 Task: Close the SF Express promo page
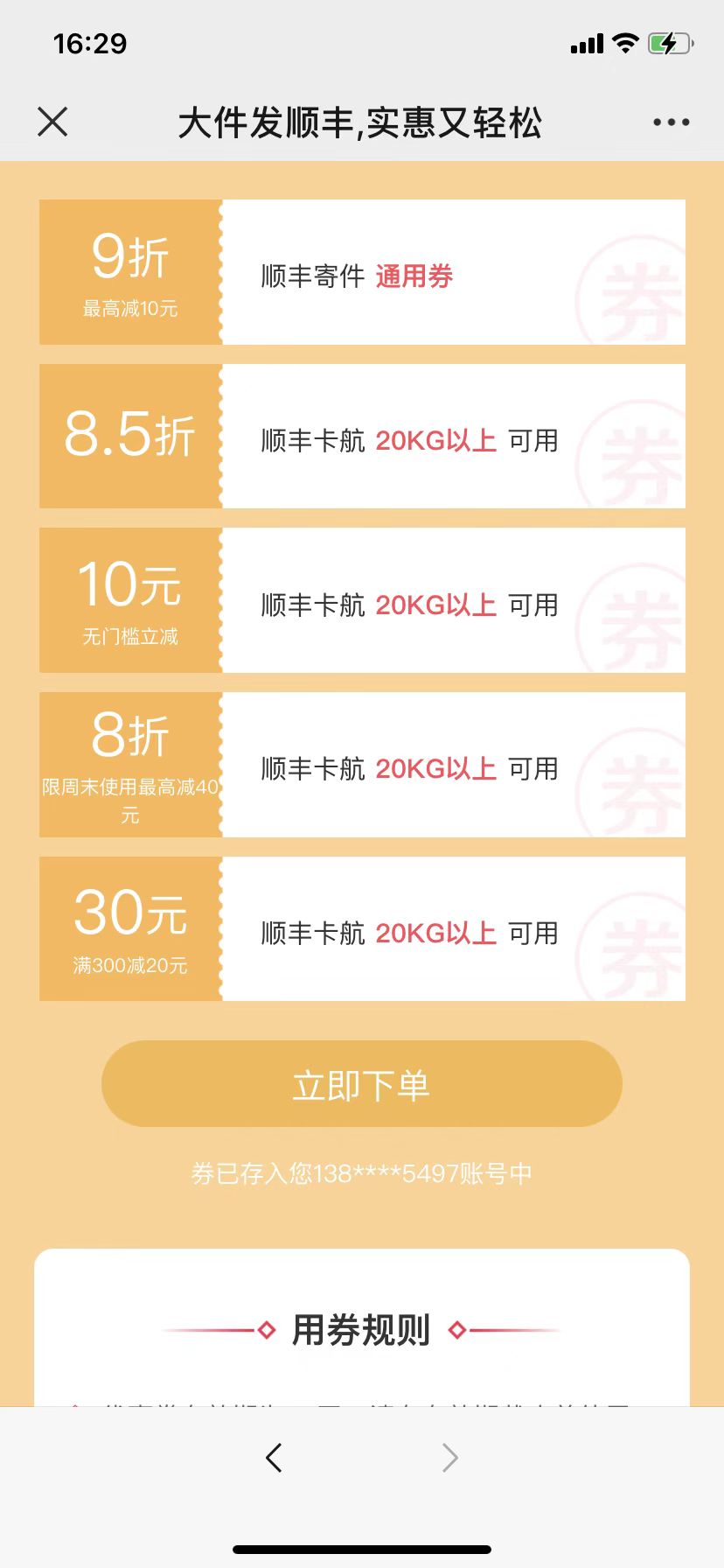(x=52, y=122)
